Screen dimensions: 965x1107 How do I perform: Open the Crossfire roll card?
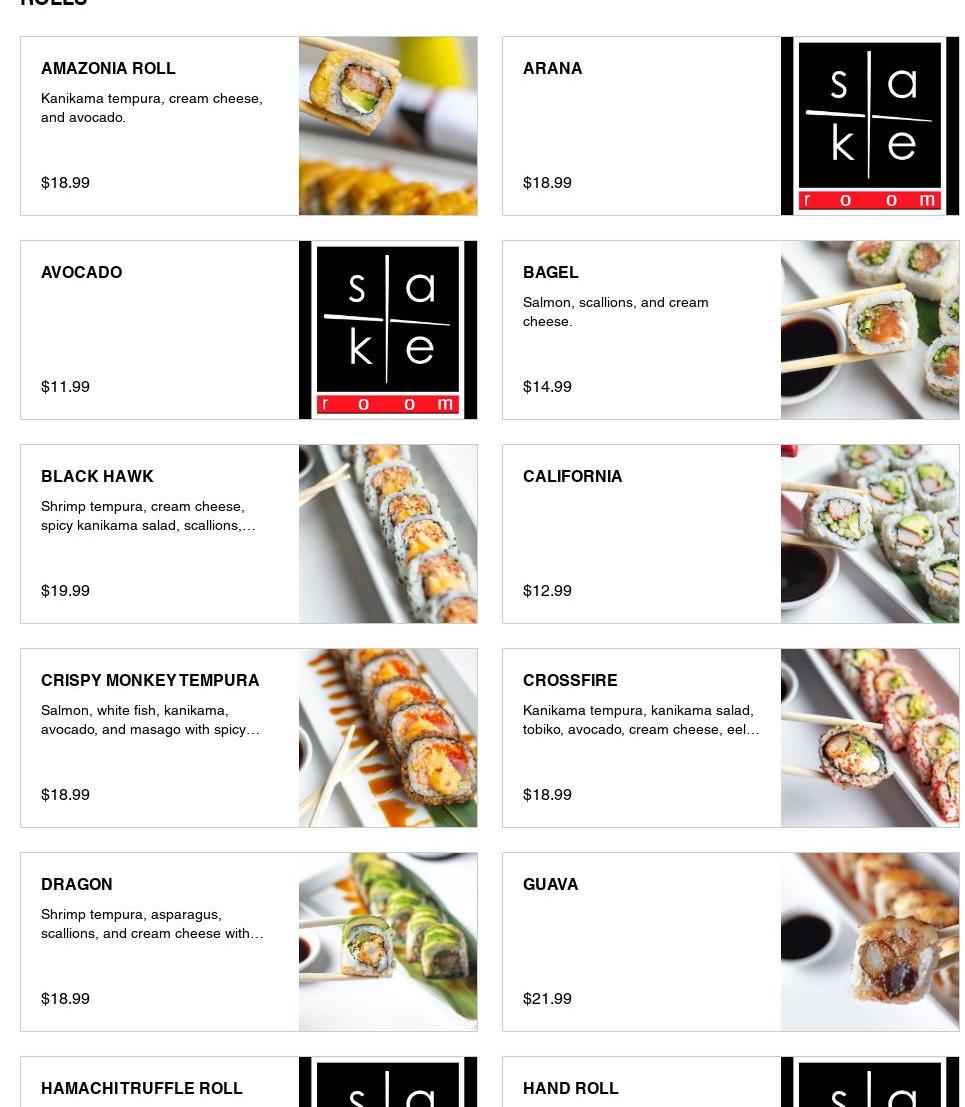click(x=730, y=738)
